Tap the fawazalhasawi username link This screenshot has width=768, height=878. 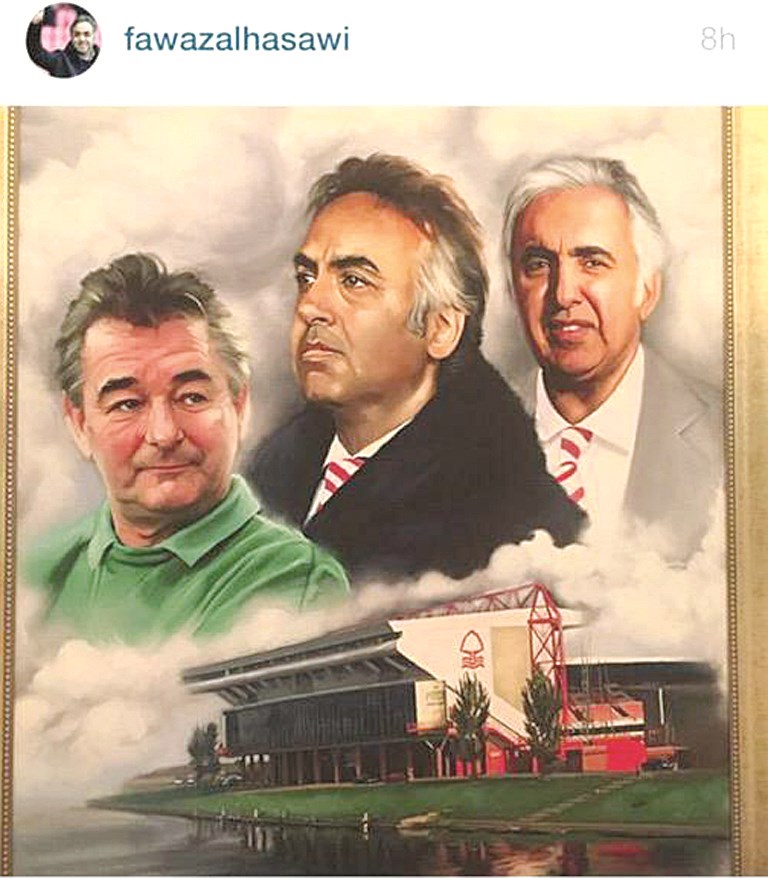click(236, 40)
